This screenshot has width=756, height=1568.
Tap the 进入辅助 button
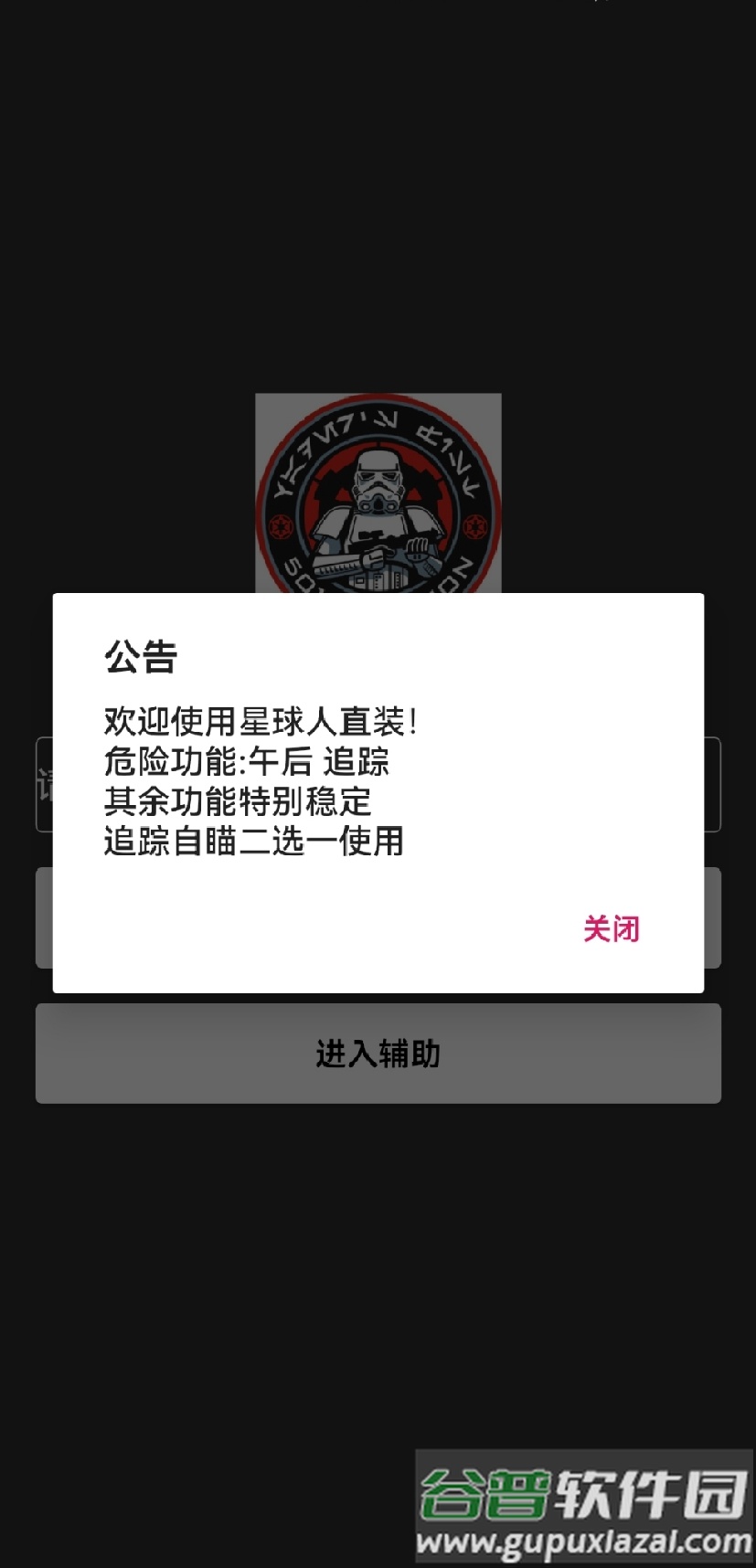coord(378,1054)
